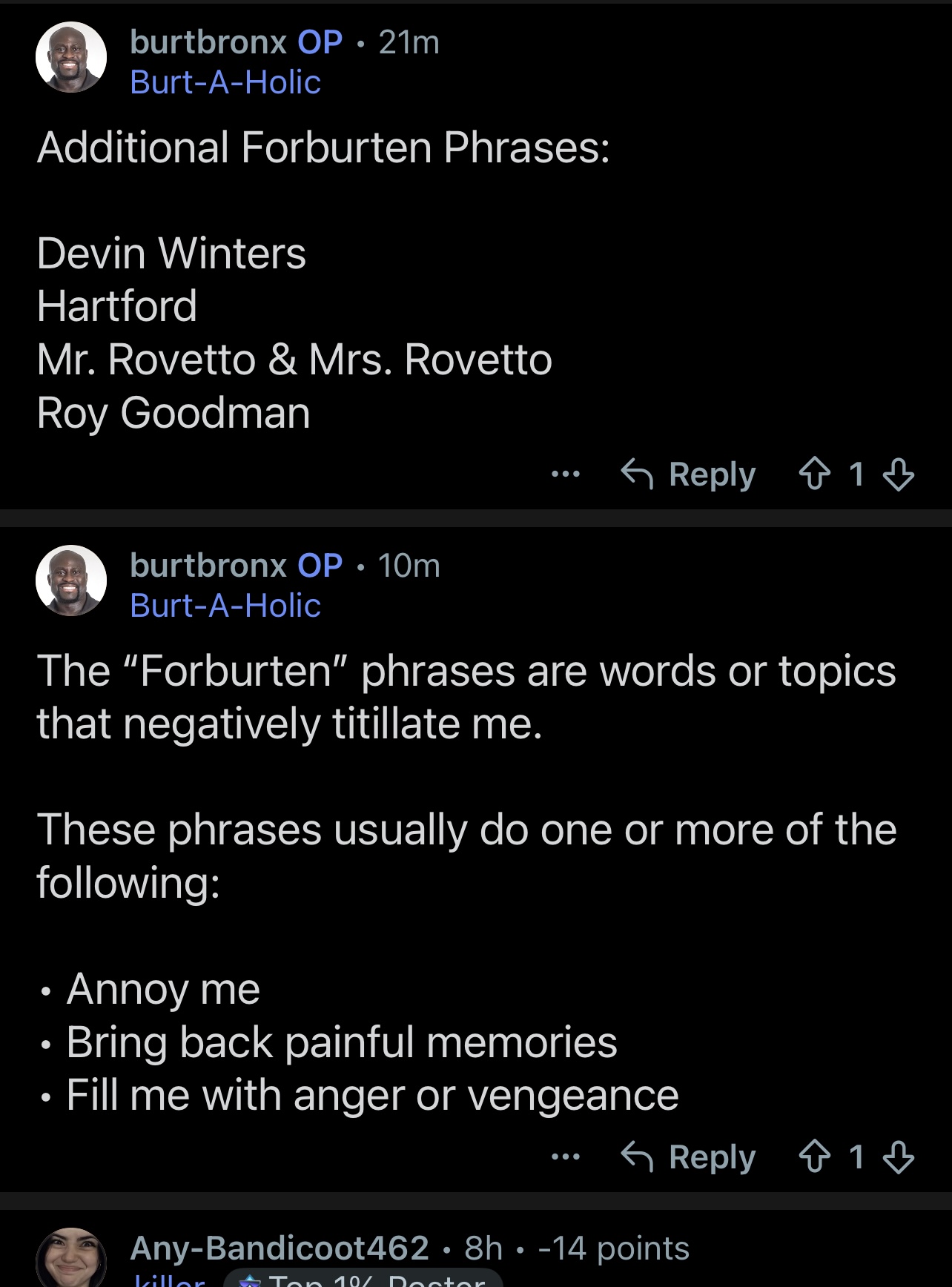This screenshot has width=952, height=1287.
Task: Open overflow menu on the 'negatively titillate me' comment
Action: point(566,1157)
